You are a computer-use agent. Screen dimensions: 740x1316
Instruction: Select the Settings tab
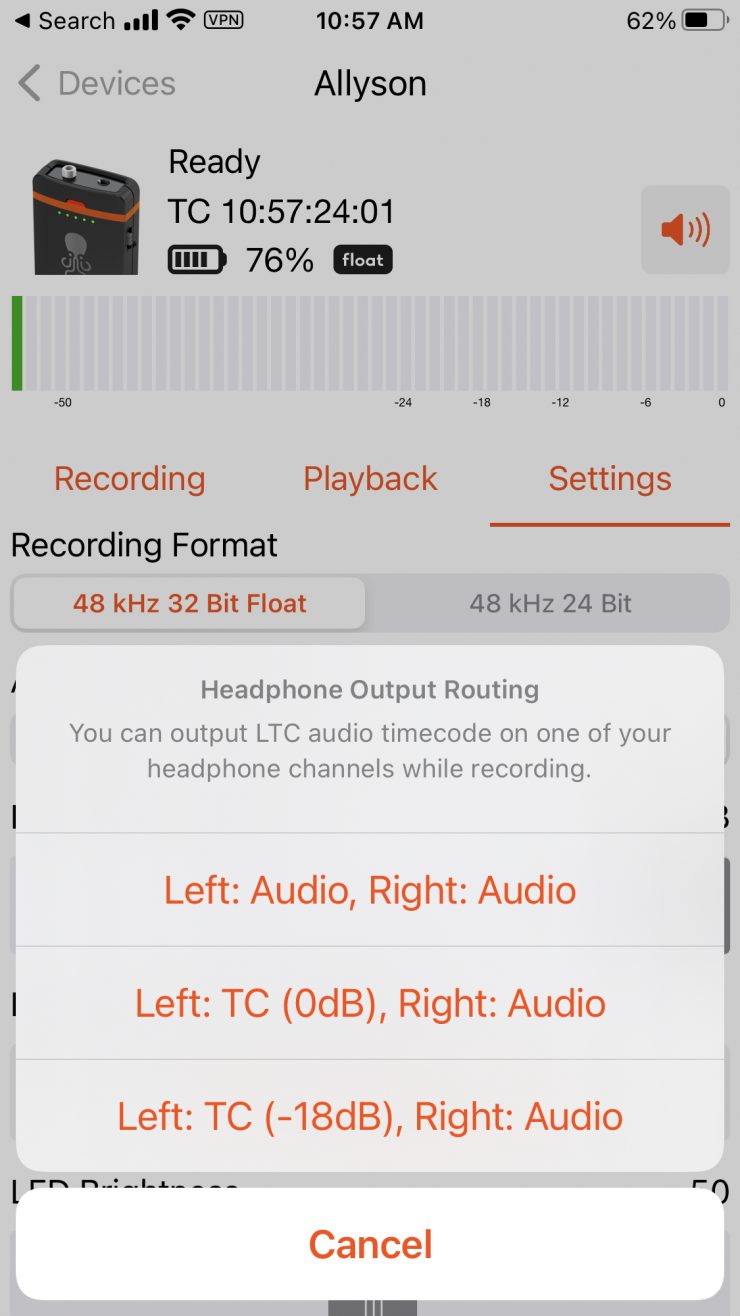(609, 478)
